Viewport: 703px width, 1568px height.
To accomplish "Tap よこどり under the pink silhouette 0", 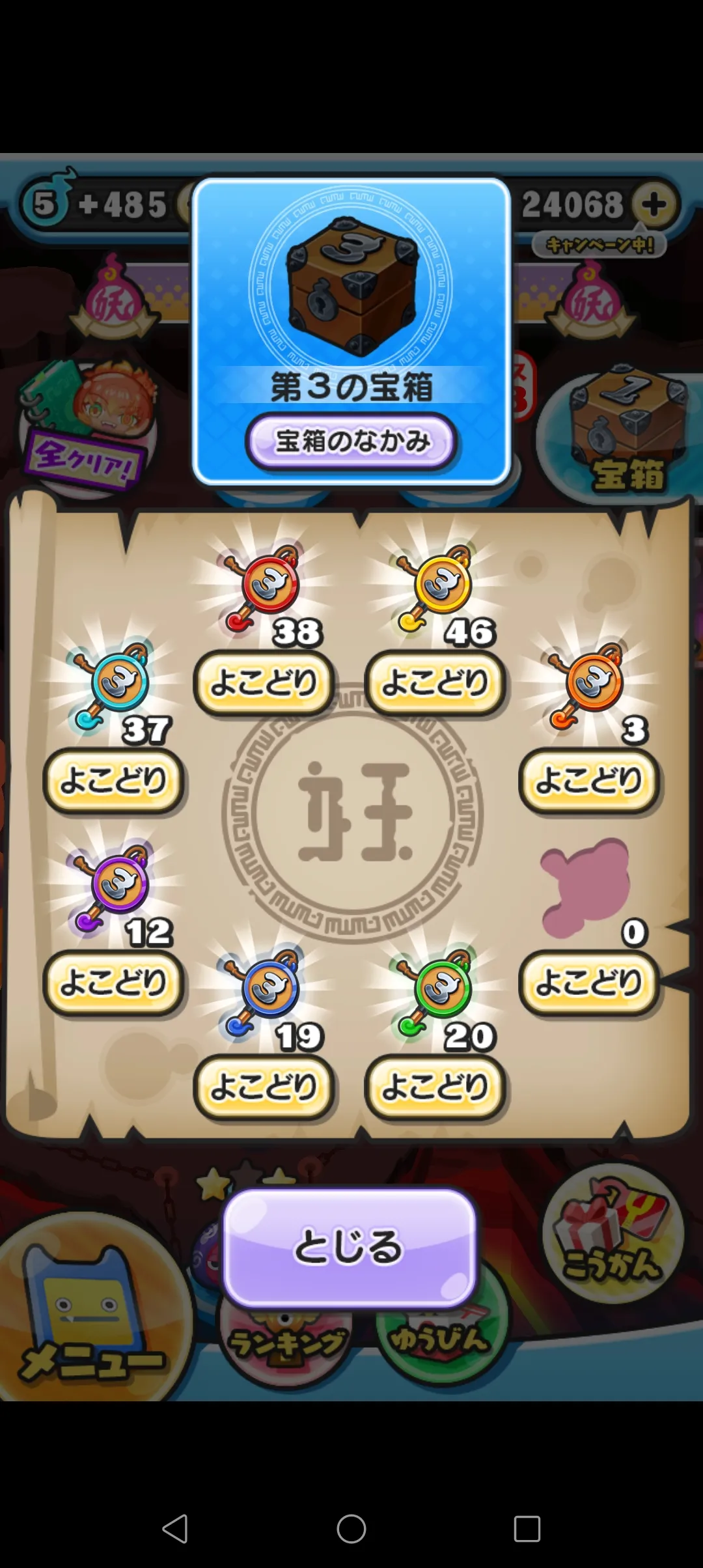I will point(589,983).
